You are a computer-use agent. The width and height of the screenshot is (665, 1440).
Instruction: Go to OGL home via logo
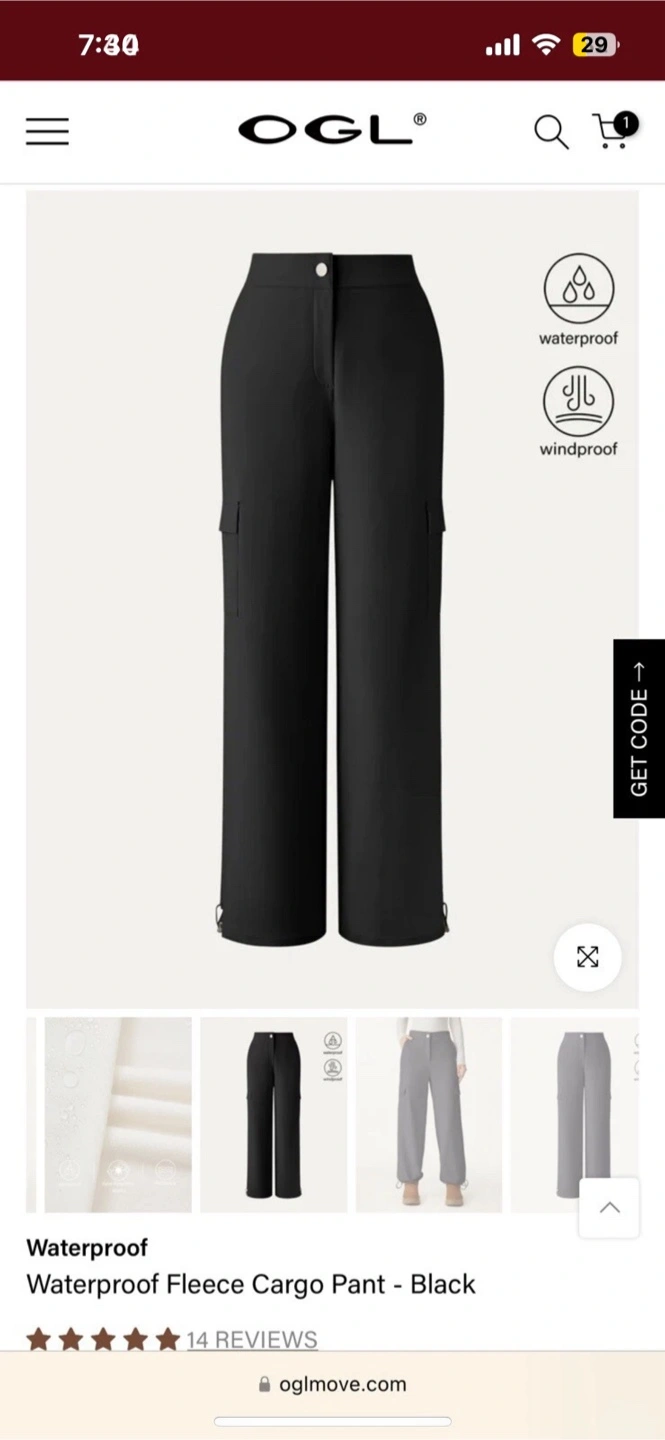pos(331,130)
